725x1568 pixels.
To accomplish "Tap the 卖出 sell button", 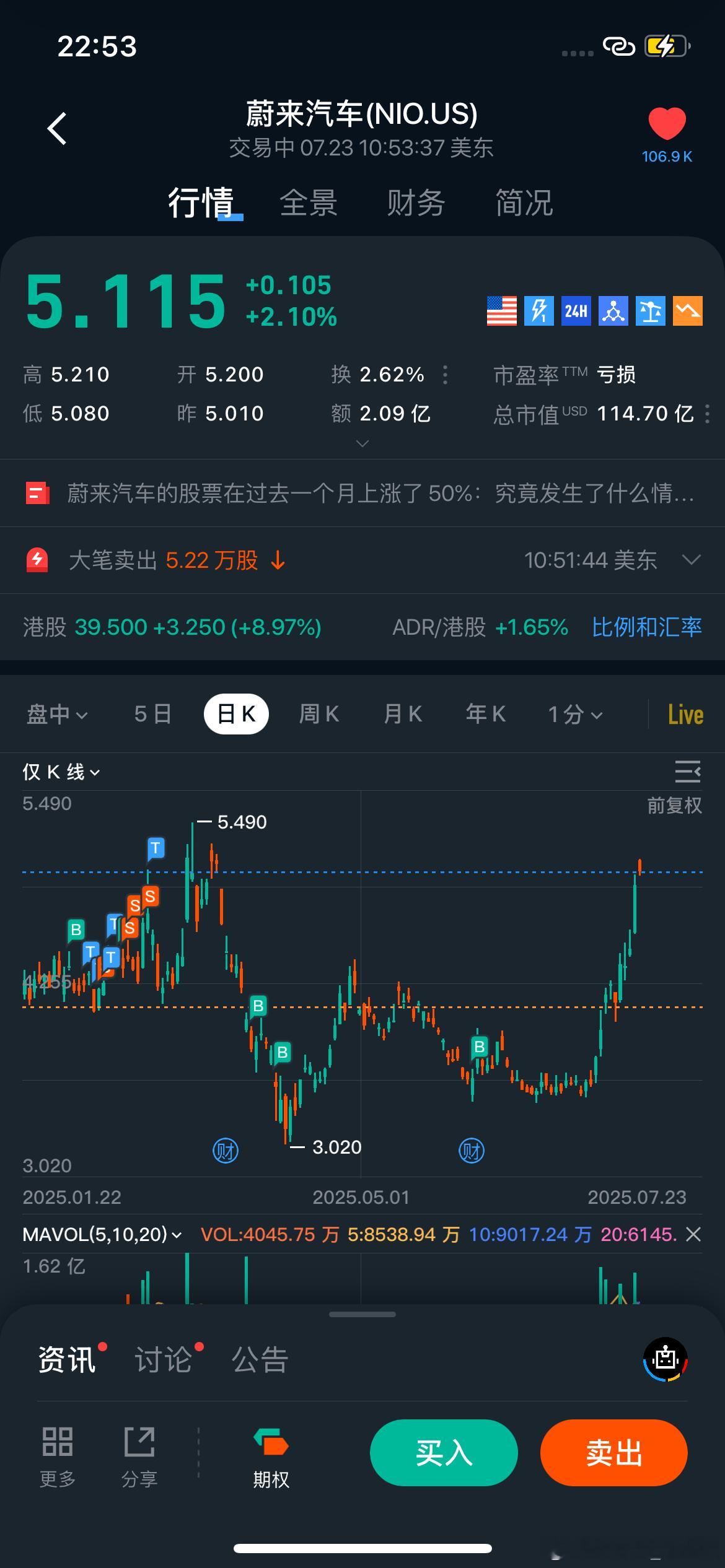I will [614, 1452].
